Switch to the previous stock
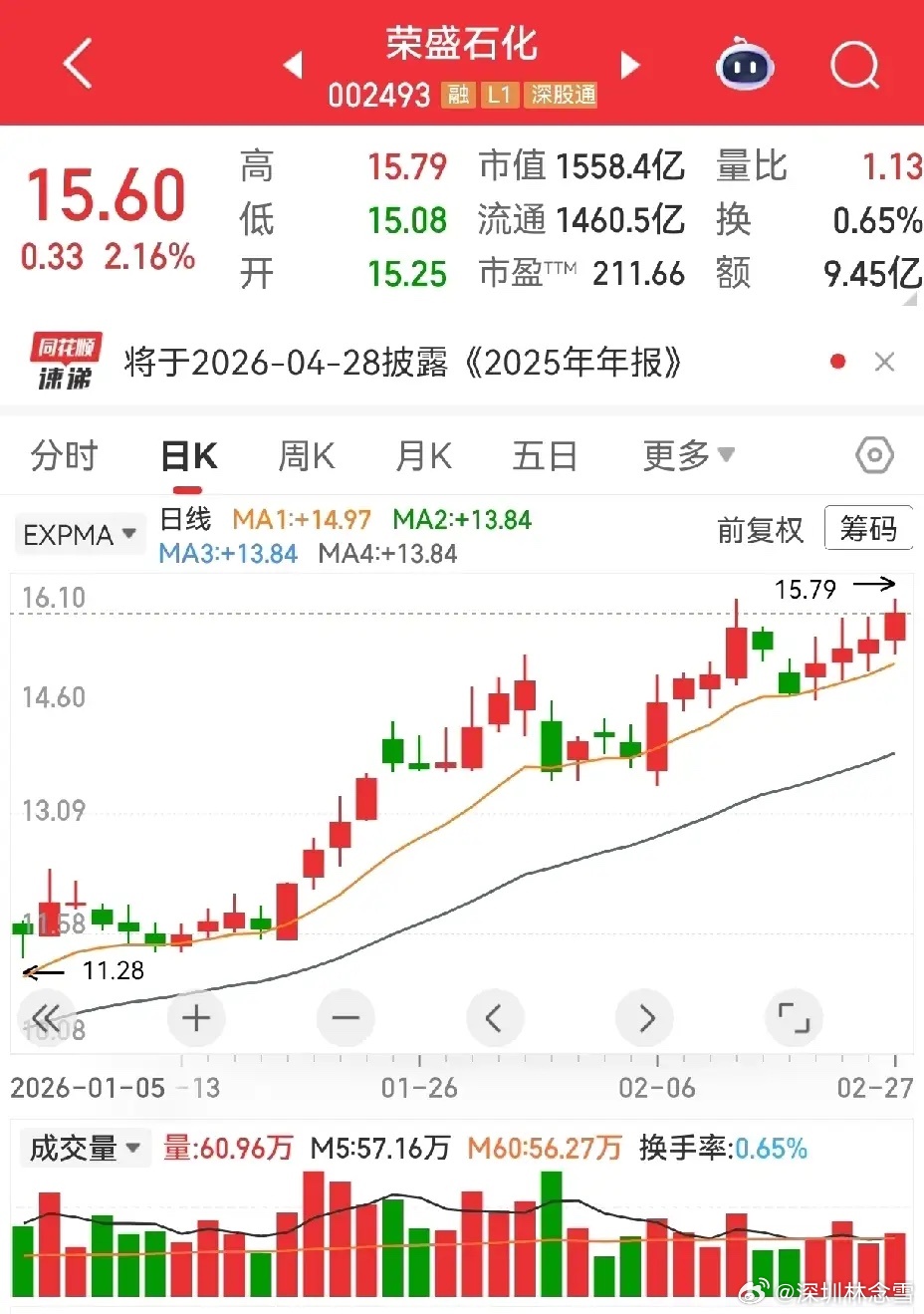Screen dimensions: 924x1314 tap(293, 66)
